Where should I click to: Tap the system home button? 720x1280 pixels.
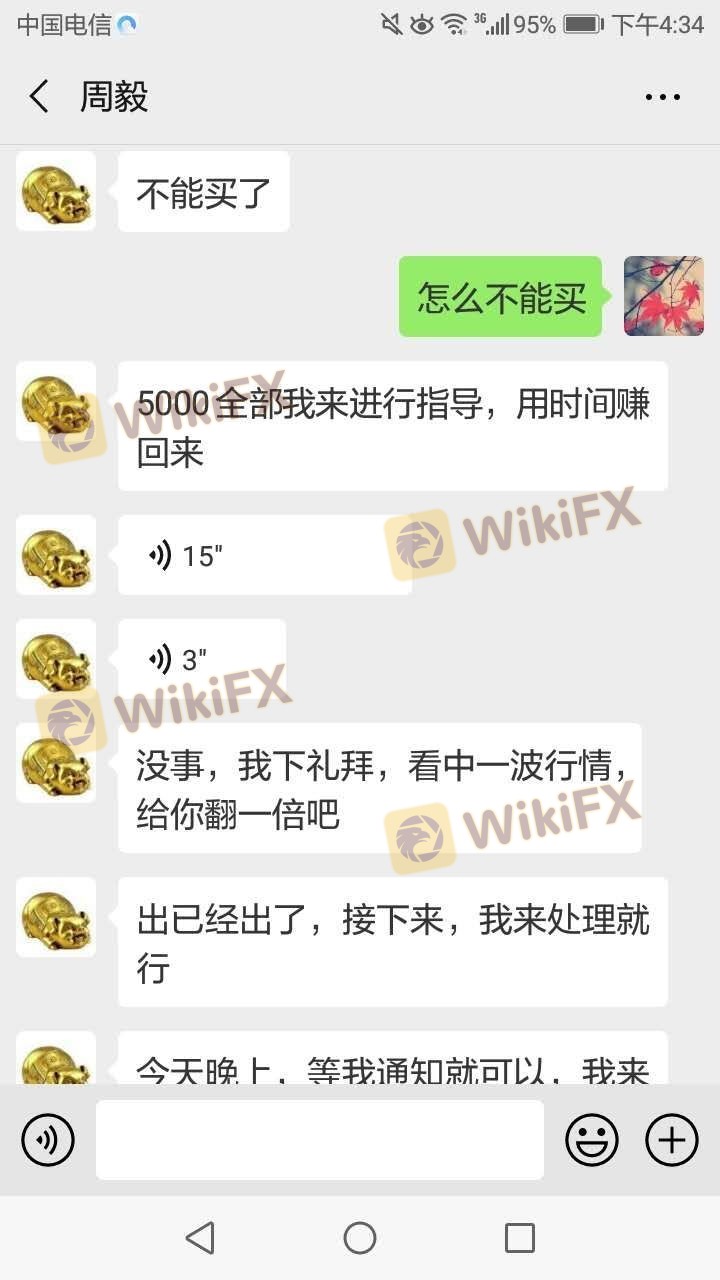coord(360,1238)
